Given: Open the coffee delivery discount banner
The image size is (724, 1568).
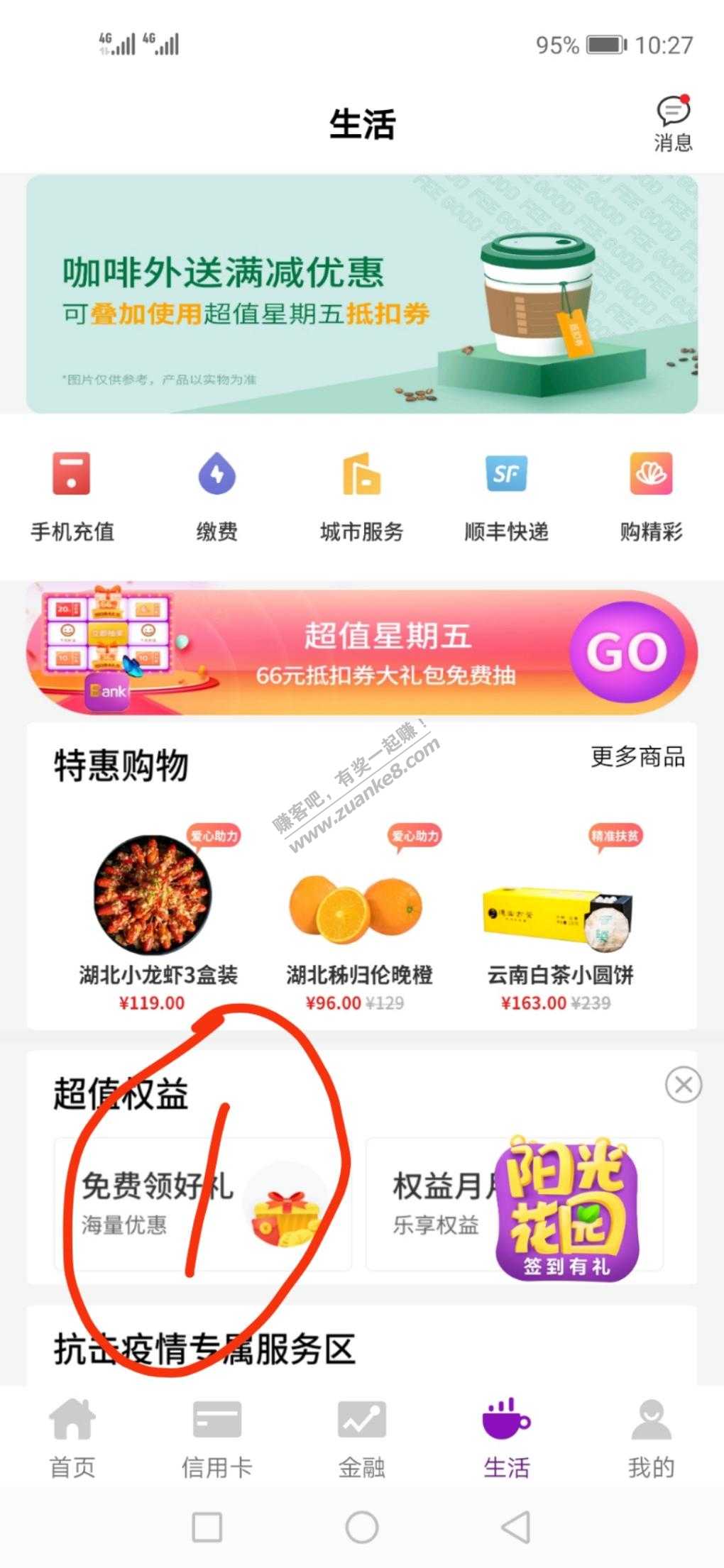Looking at the screenshot, I should point(362,294).
